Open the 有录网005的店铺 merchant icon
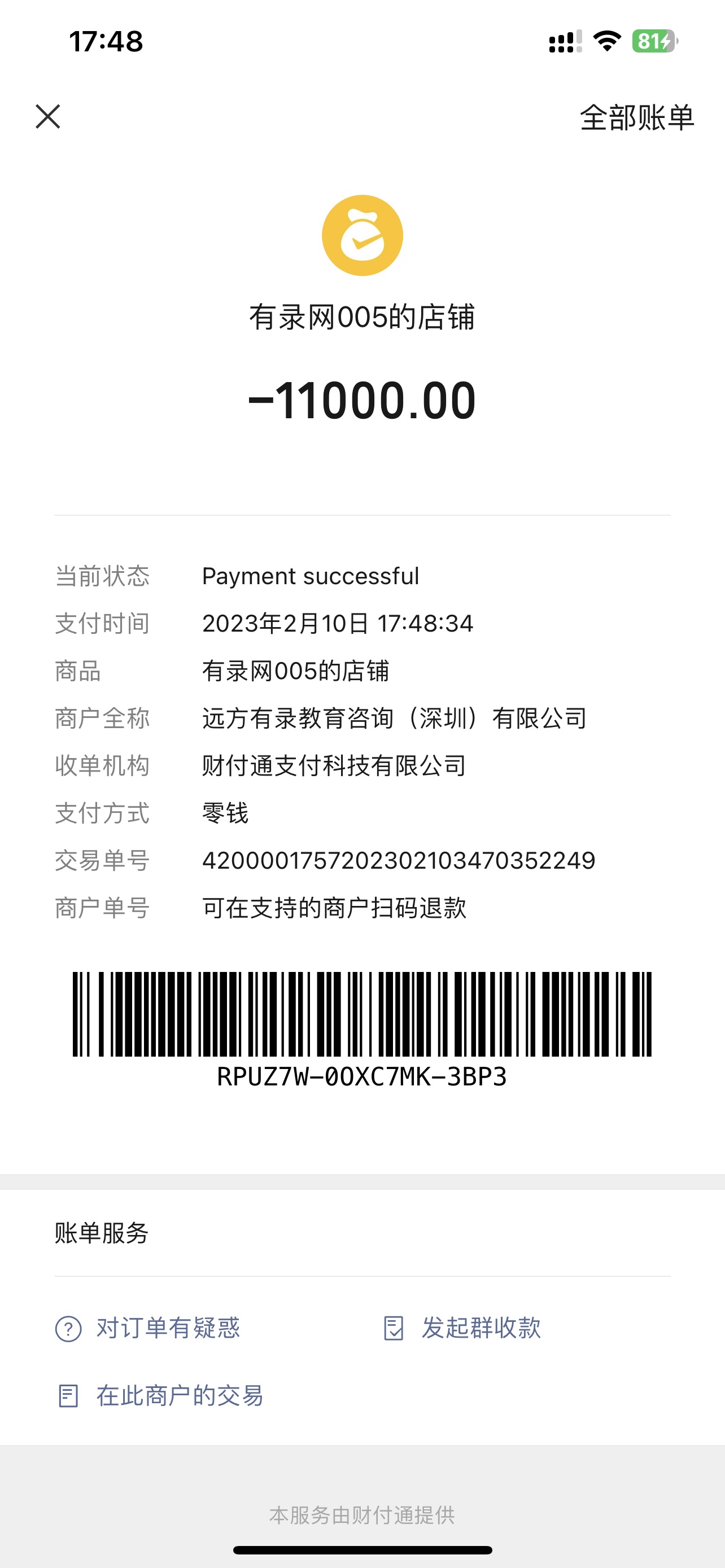725x1568 pixels. (362, 235)
